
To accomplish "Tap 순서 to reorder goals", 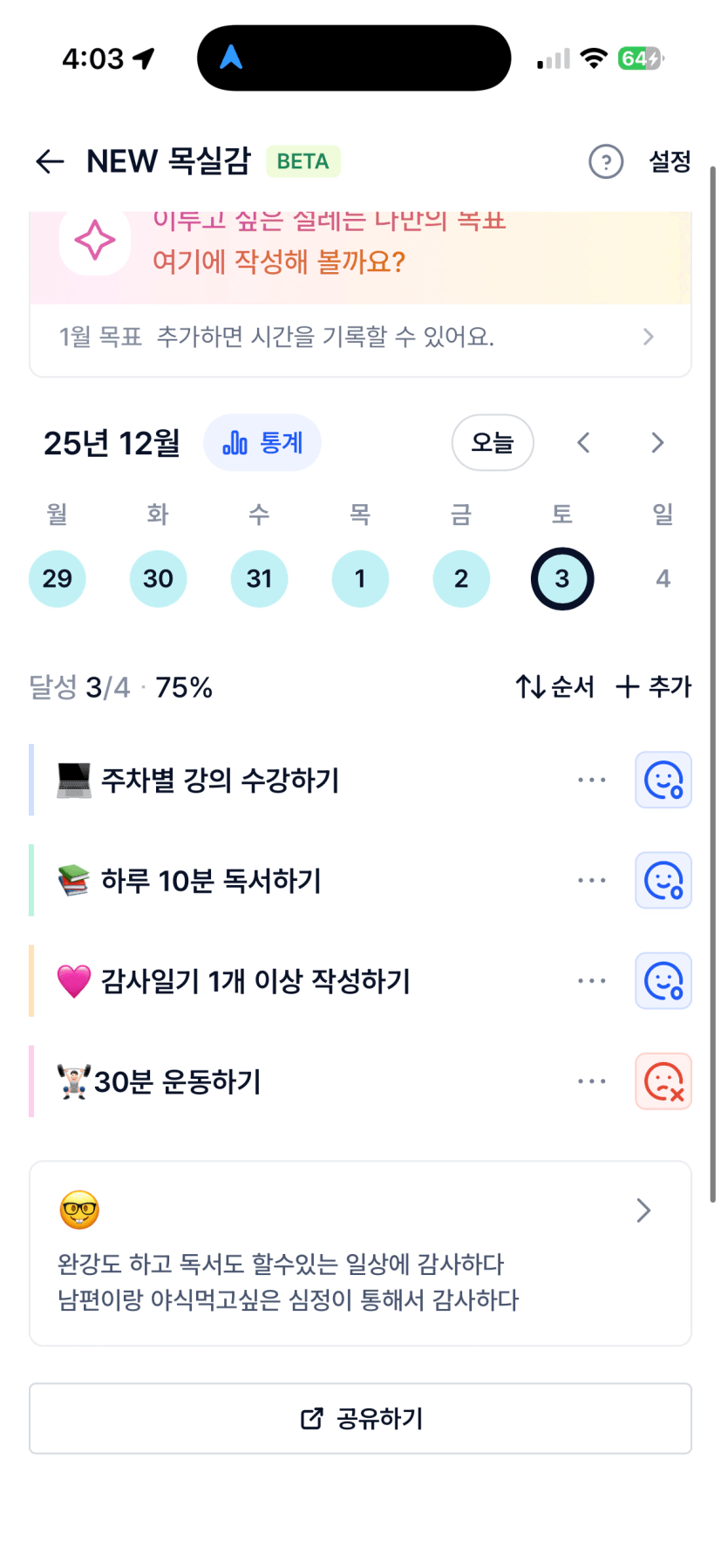I will click(x=555, y=687).
